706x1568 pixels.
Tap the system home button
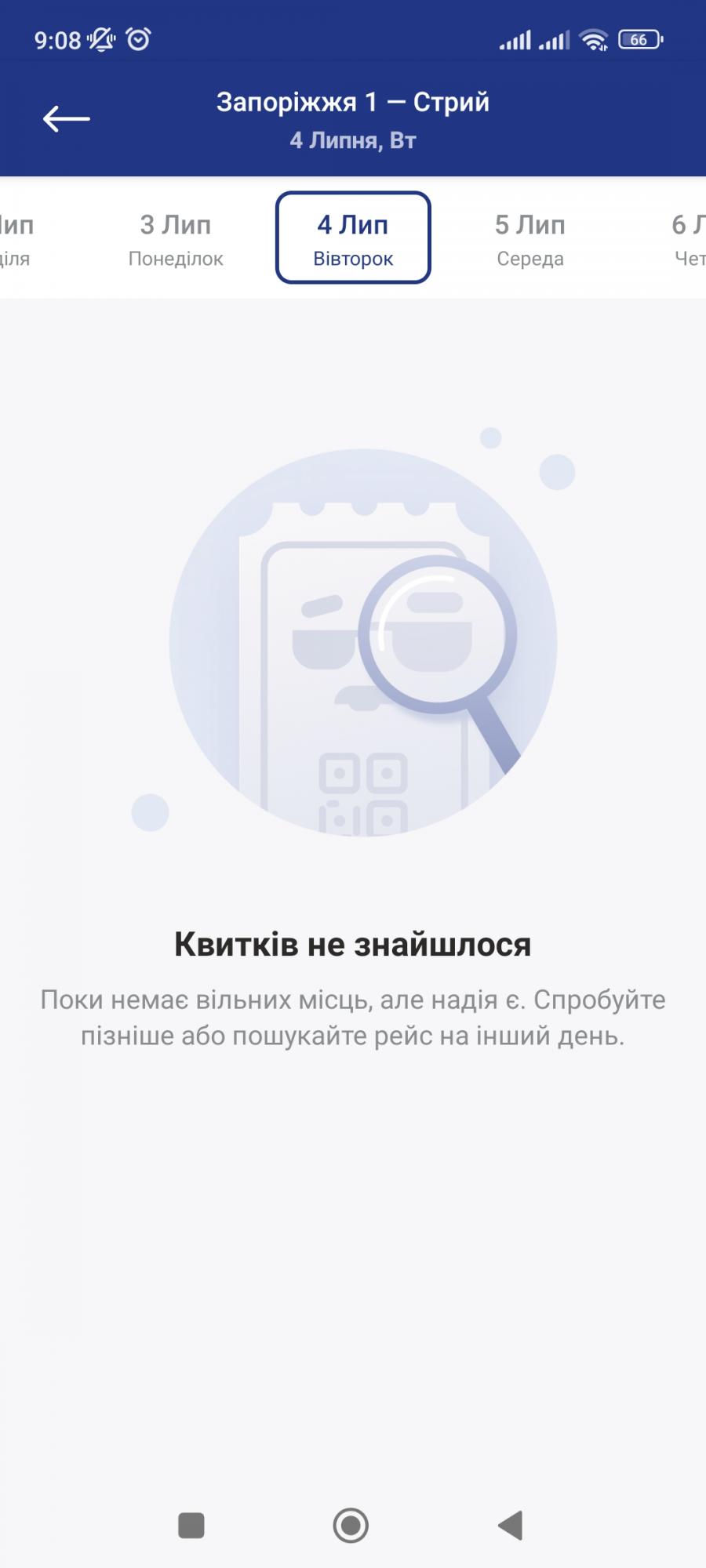click(351, 1526)
